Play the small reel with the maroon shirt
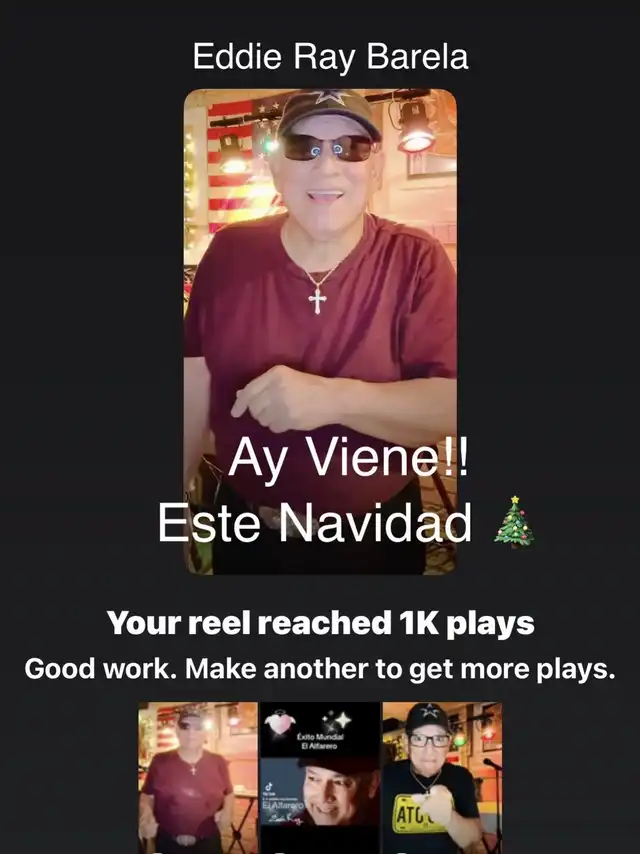The image size is (640, 854). pos(198,777)
